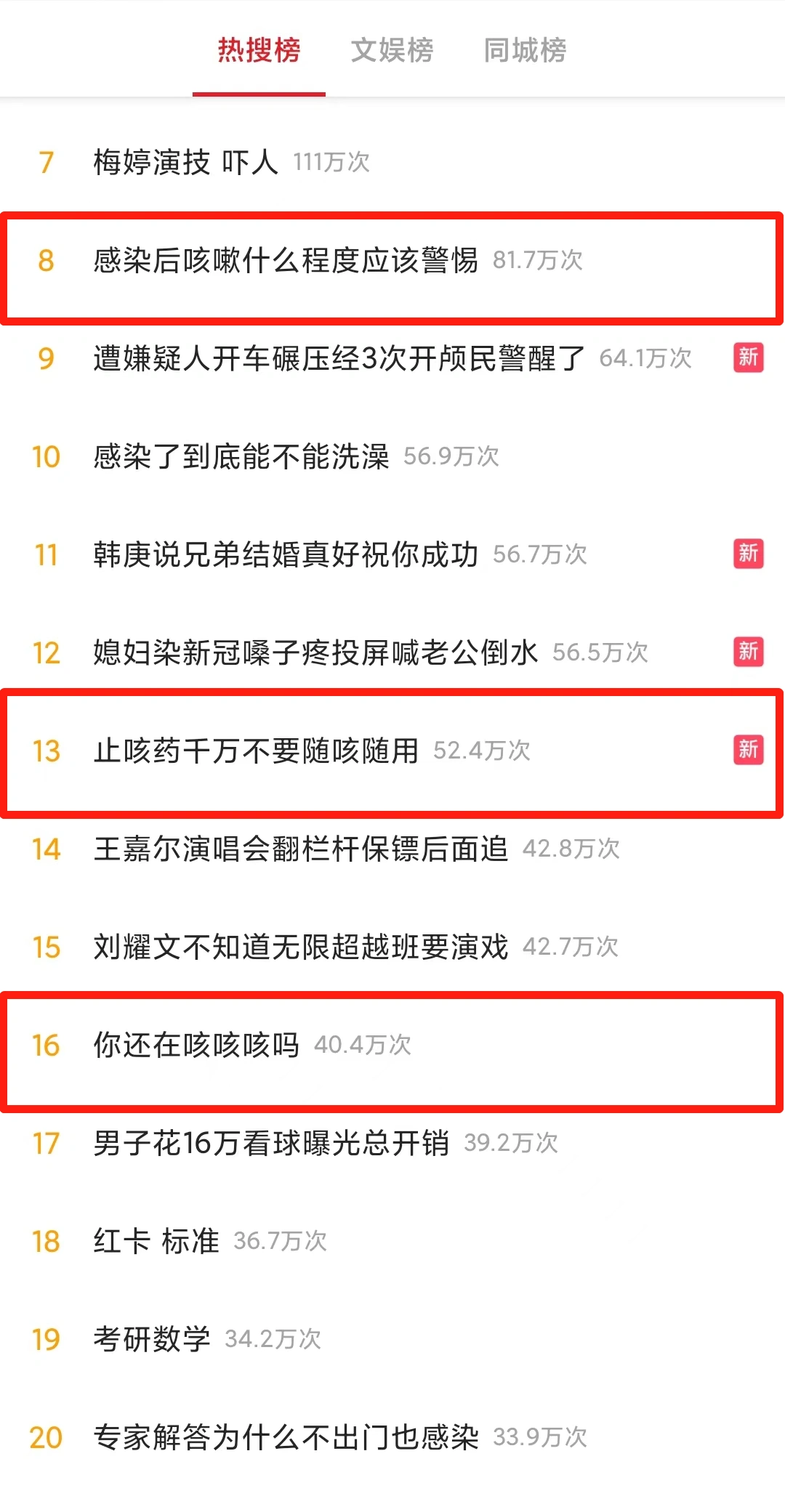The image size is (785, 1512).
Task: Open topic 媳妇染新冠嗓子疼投屏喊老公倒水
Action: click(315, 652)
